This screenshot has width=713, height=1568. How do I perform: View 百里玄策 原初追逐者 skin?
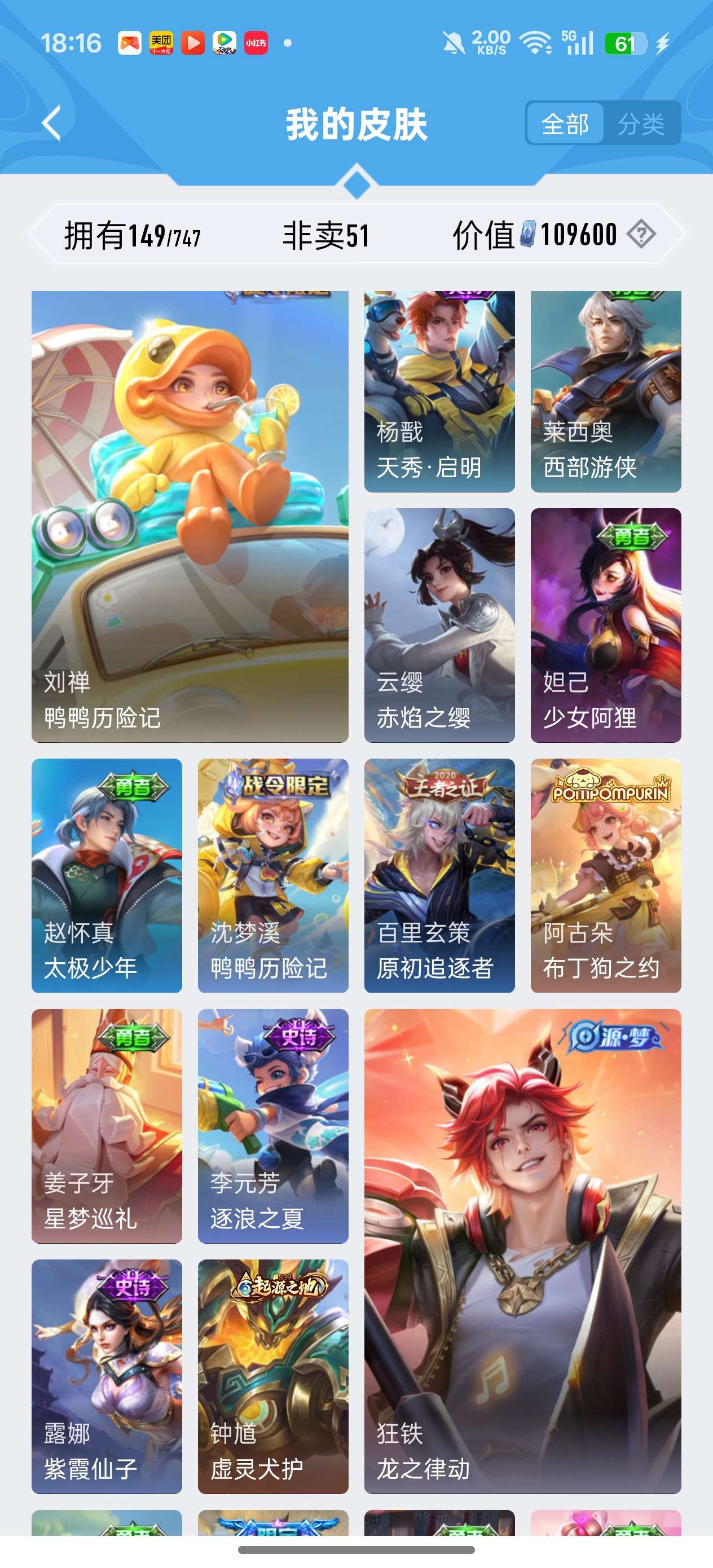point(439,875)
